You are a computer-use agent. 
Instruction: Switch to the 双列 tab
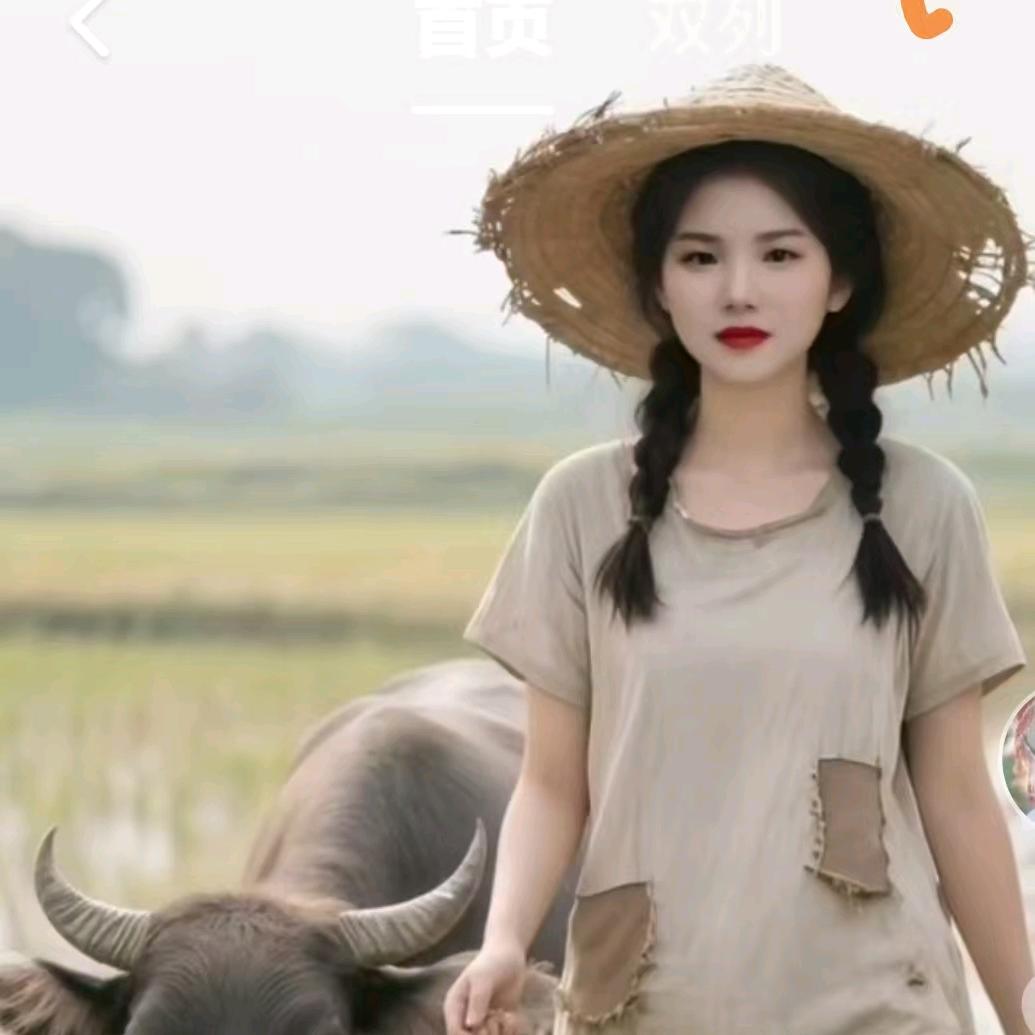(x=712, y=27)
